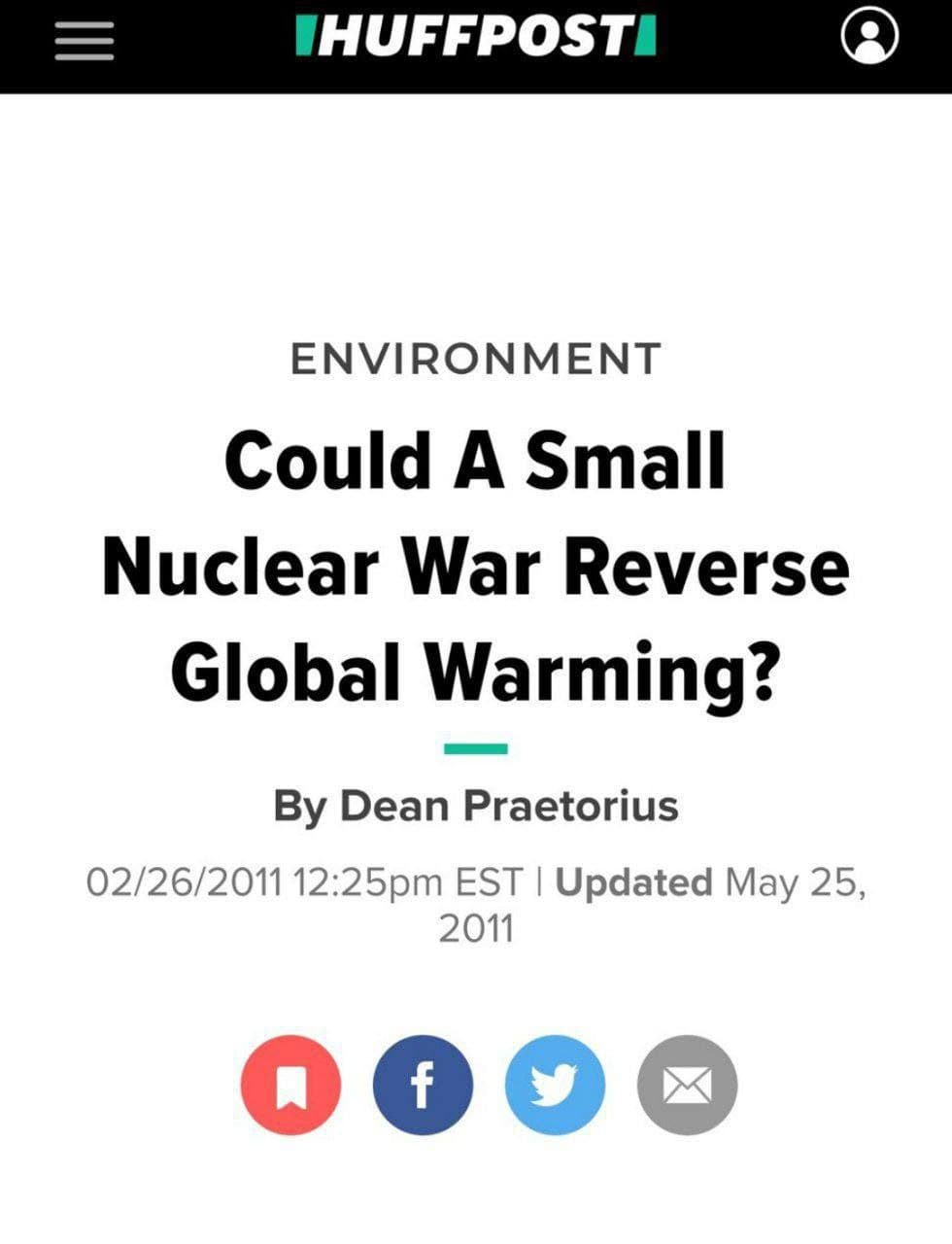Open the Environment section
This screenshot has width=952, height=1244.
click(476, 359)
